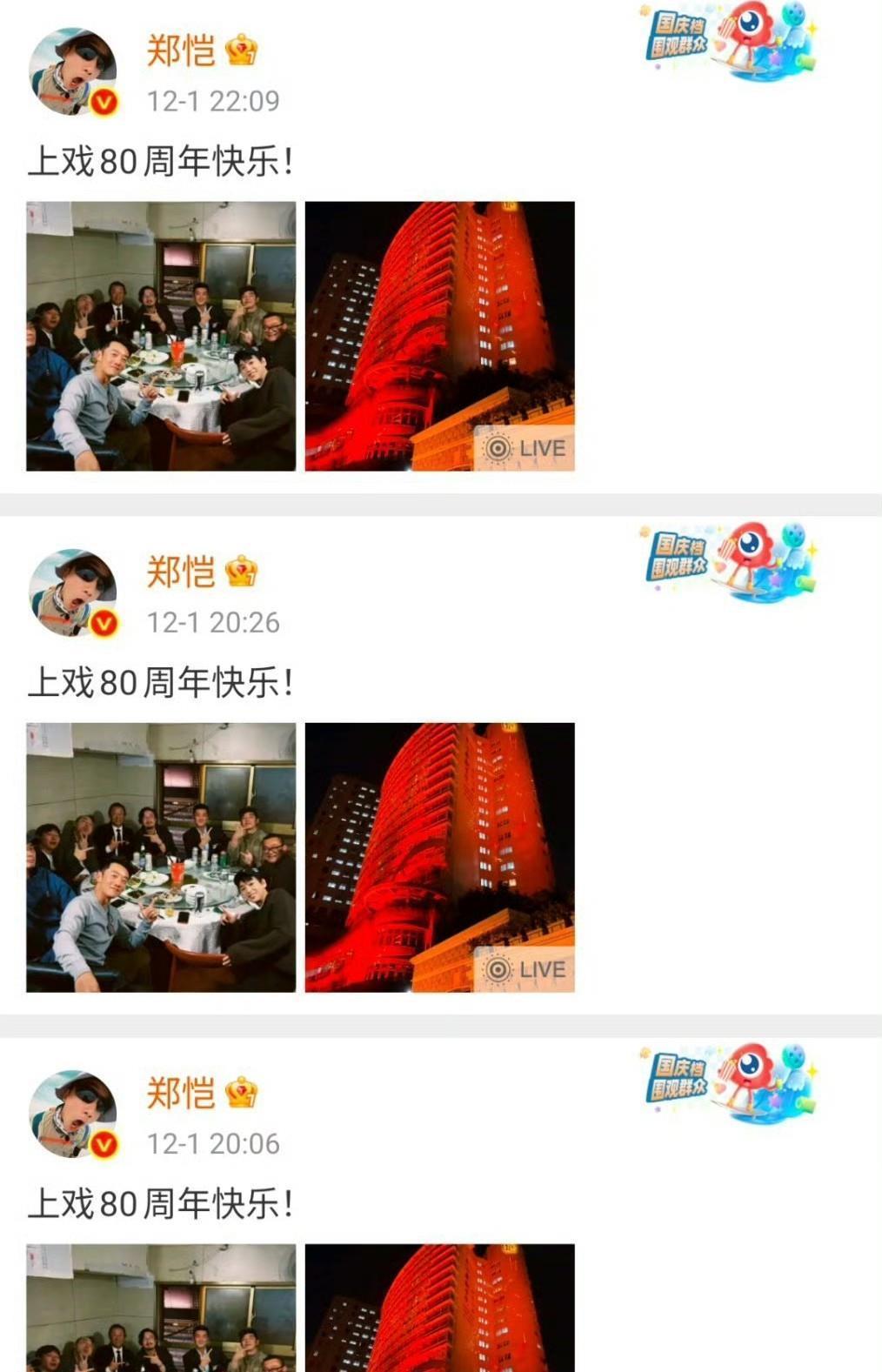
Task: View the dinner group photo in the 20:26 post
Action: tap(161, 857)
